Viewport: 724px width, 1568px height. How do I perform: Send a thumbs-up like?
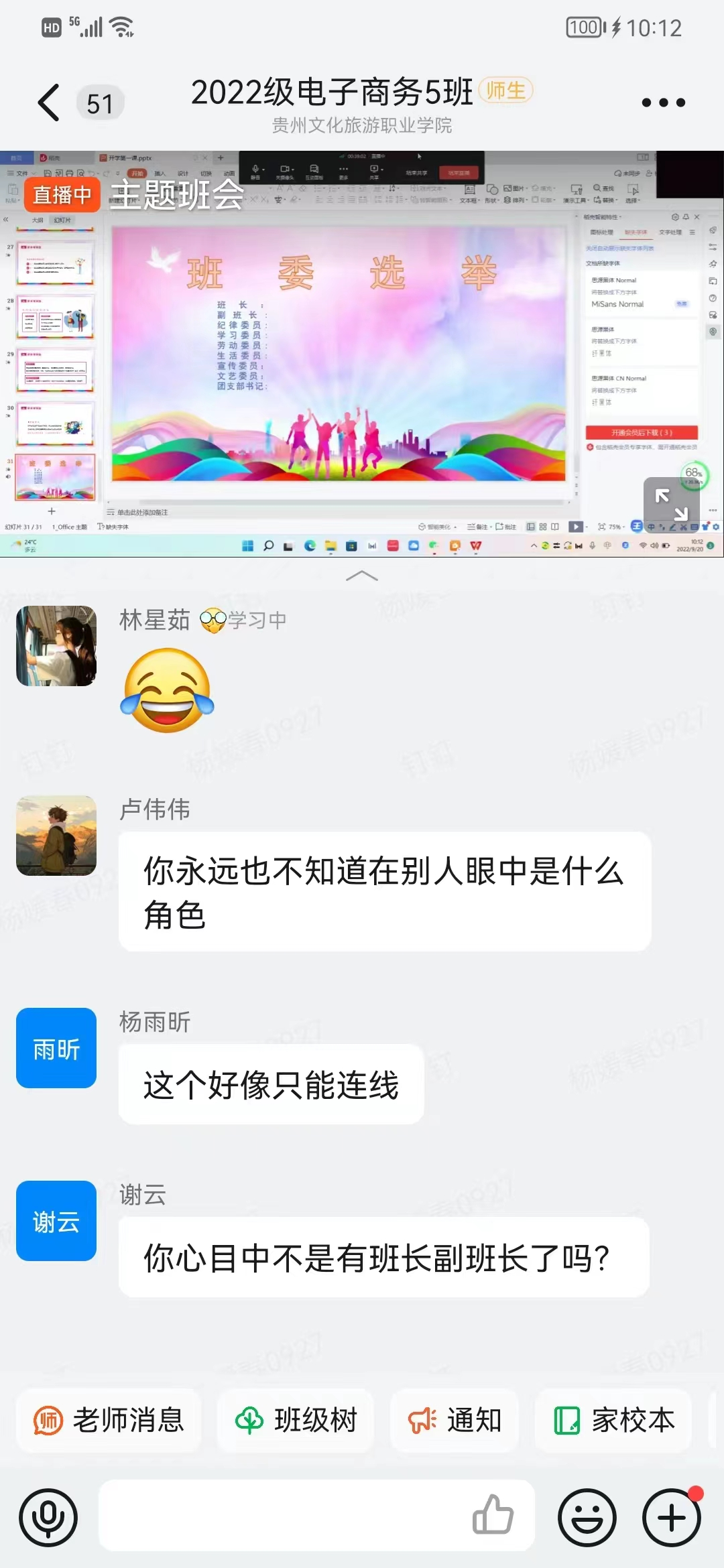493,1515
